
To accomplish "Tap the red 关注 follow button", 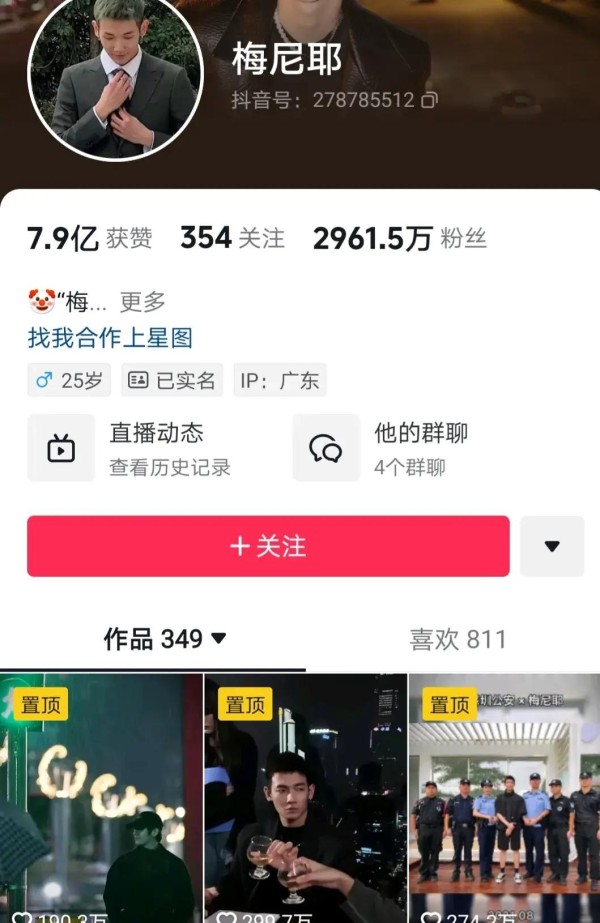I will coord(268,546).
